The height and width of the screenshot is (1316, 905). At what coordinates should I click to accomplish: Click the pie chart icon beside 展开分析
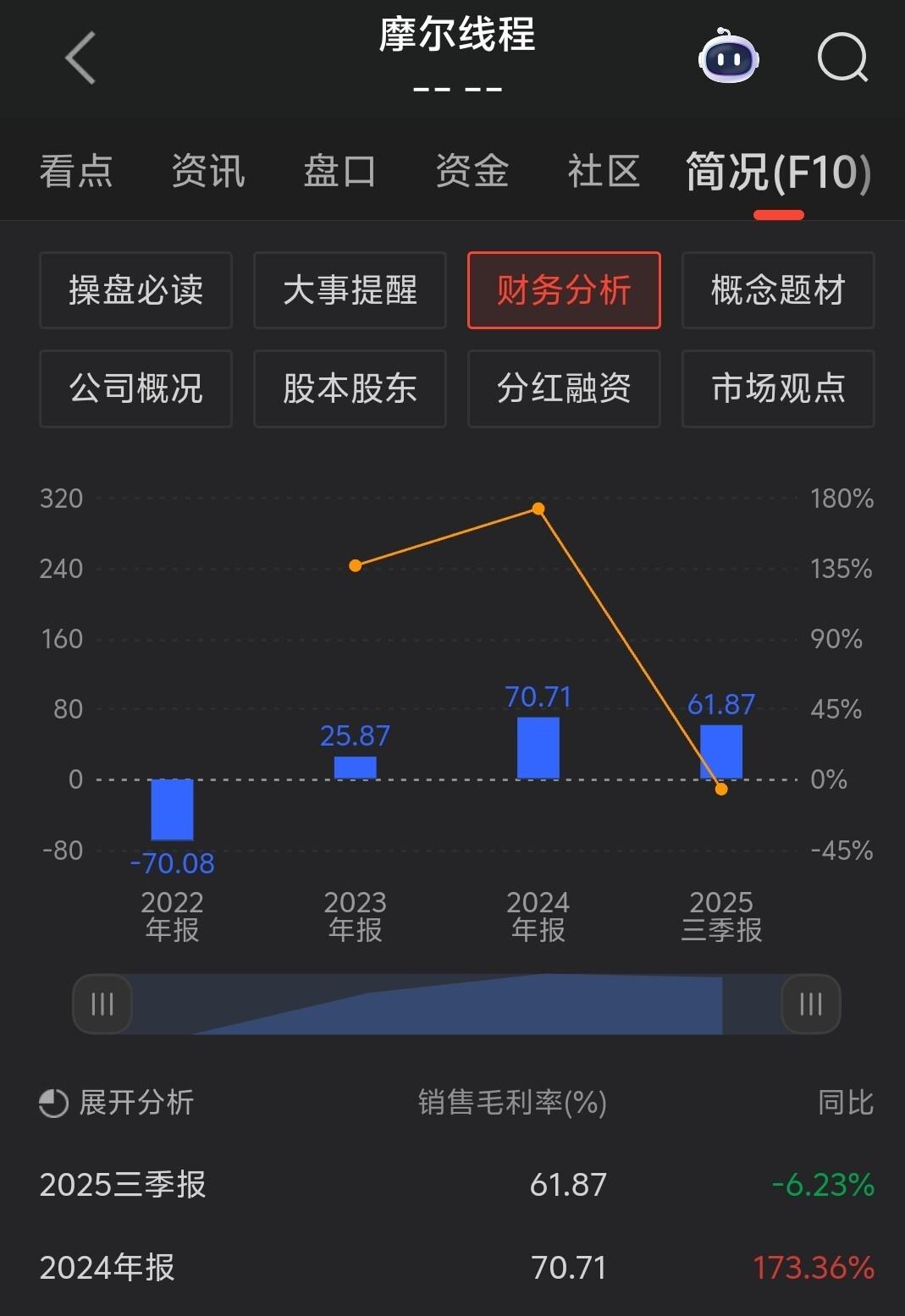click(x=52, y=1102)
